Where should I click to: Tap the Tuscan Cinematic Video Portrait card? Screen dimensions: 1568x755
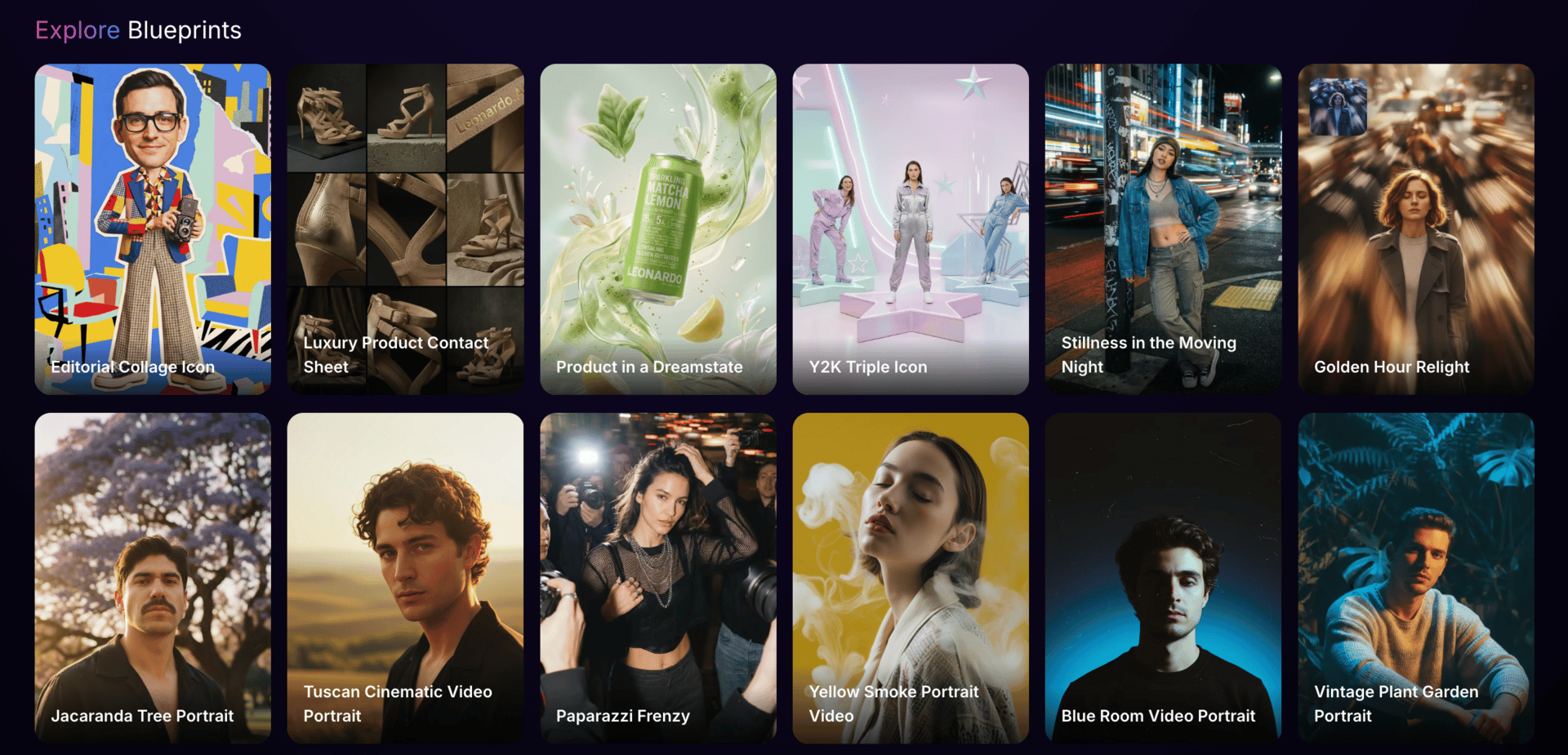[405, 578]
